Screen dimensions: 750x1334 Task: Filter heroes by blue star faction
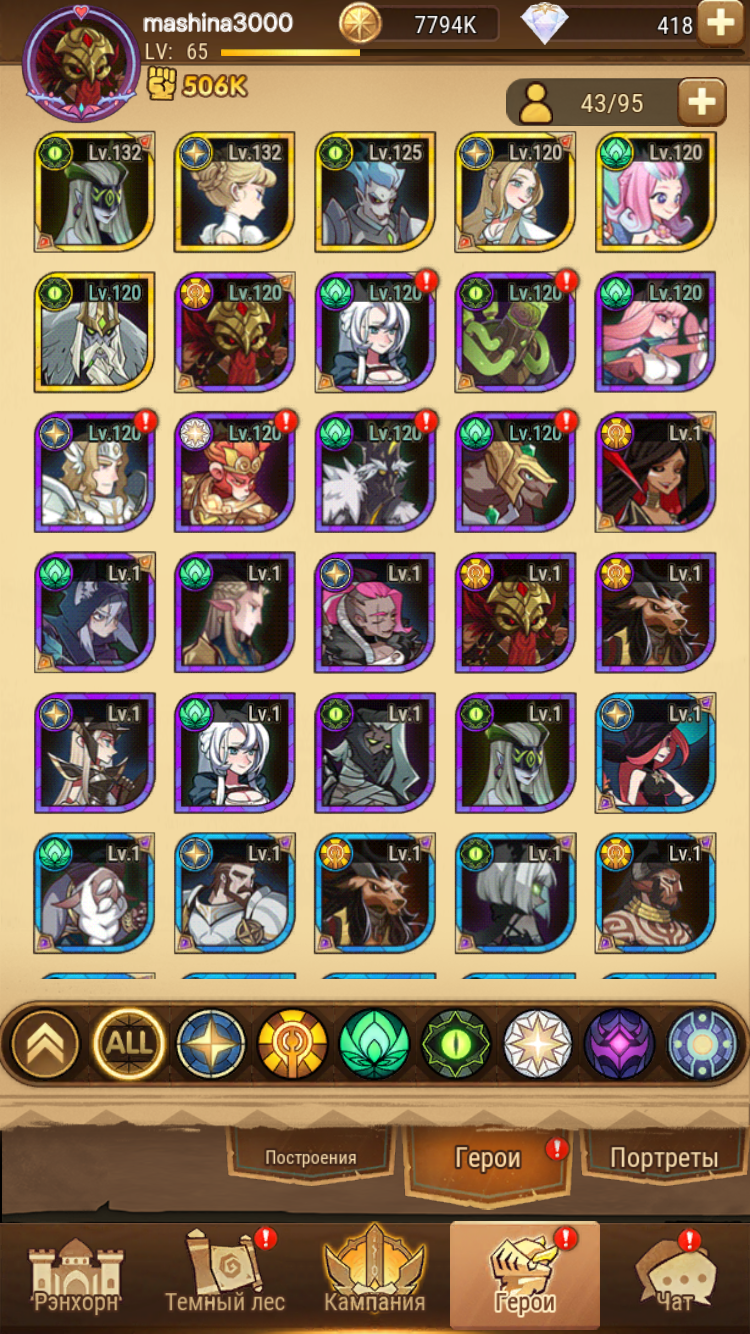click(x=211, y=1045)
